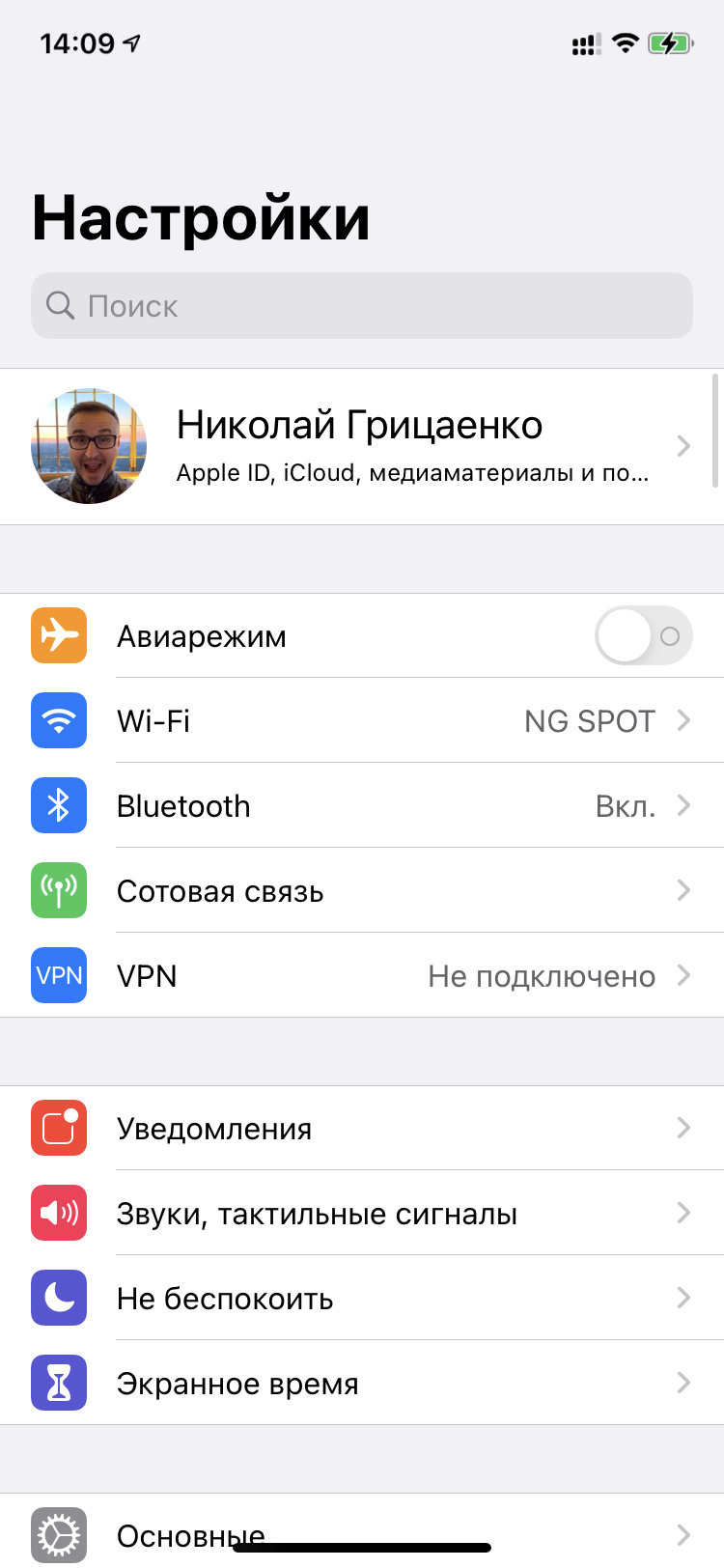This screenshot has width=724, height=1568.
Task: Open Bluetooth settings
Action: click(x=362, y=806)
